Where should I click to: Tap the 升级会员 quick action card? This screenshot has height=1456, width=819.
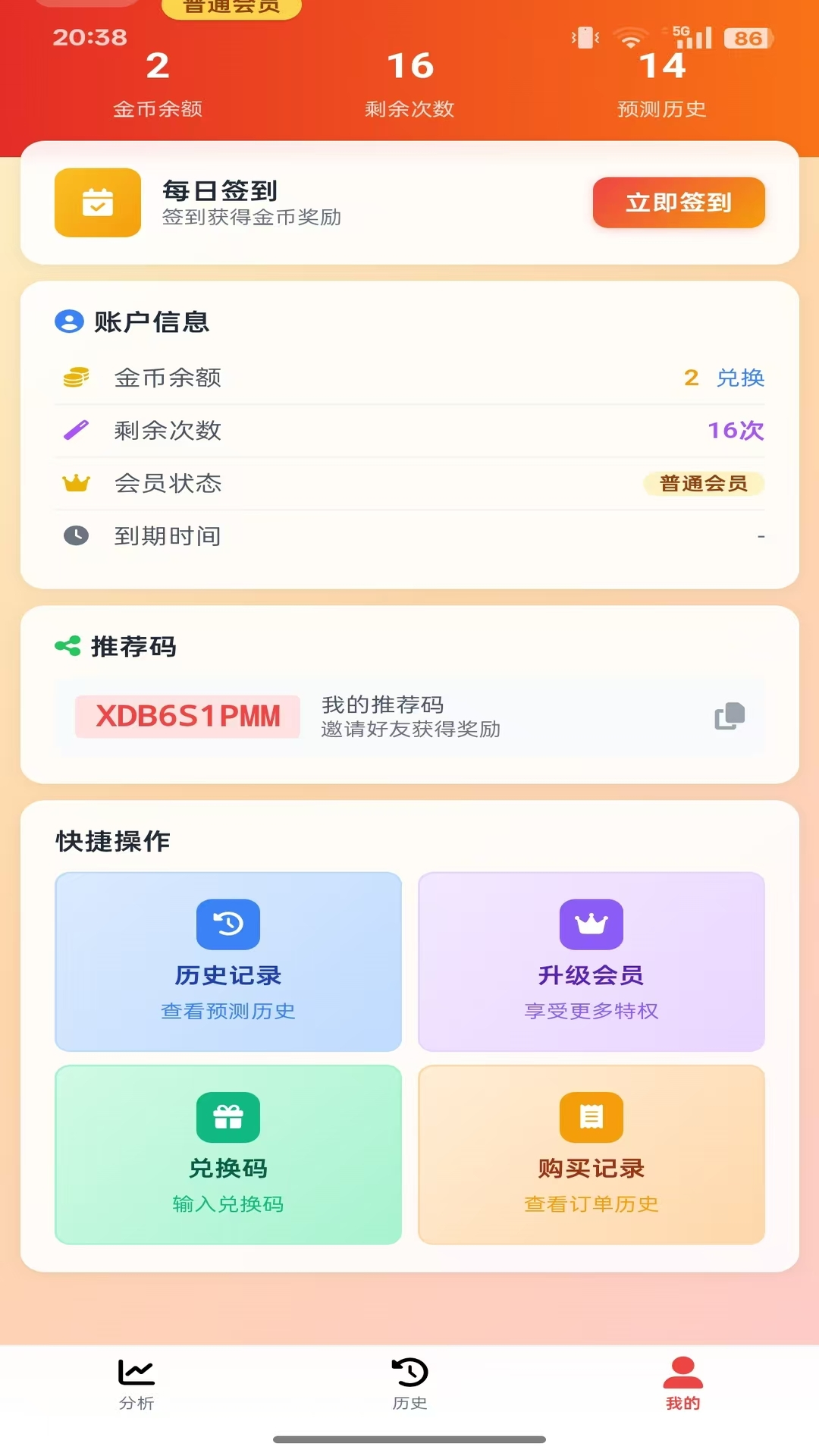coord(591,962)
